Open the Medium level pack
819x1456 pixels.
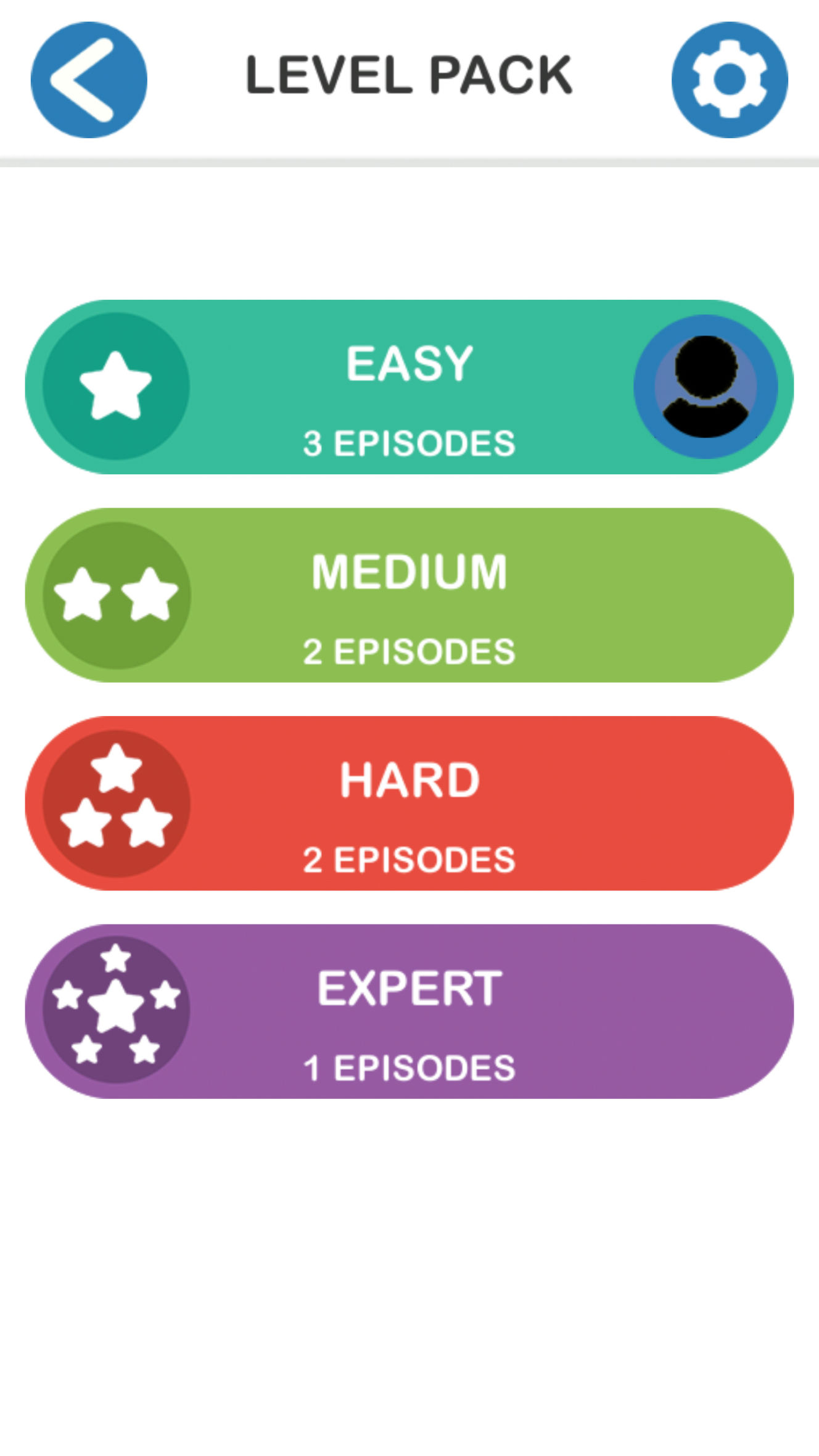tap(409, 595)
